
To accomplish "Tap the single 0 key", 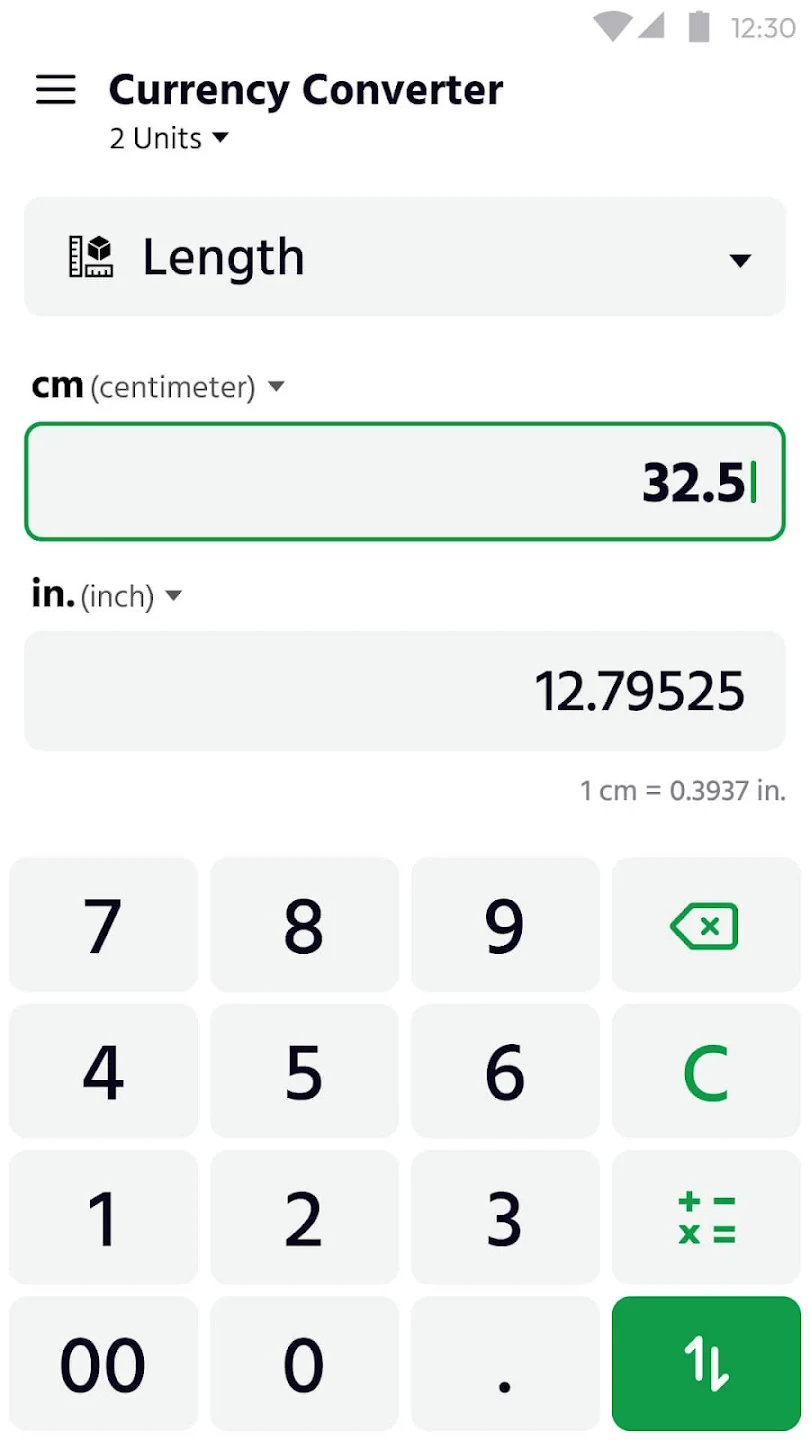I will (x=304, y=1364).
